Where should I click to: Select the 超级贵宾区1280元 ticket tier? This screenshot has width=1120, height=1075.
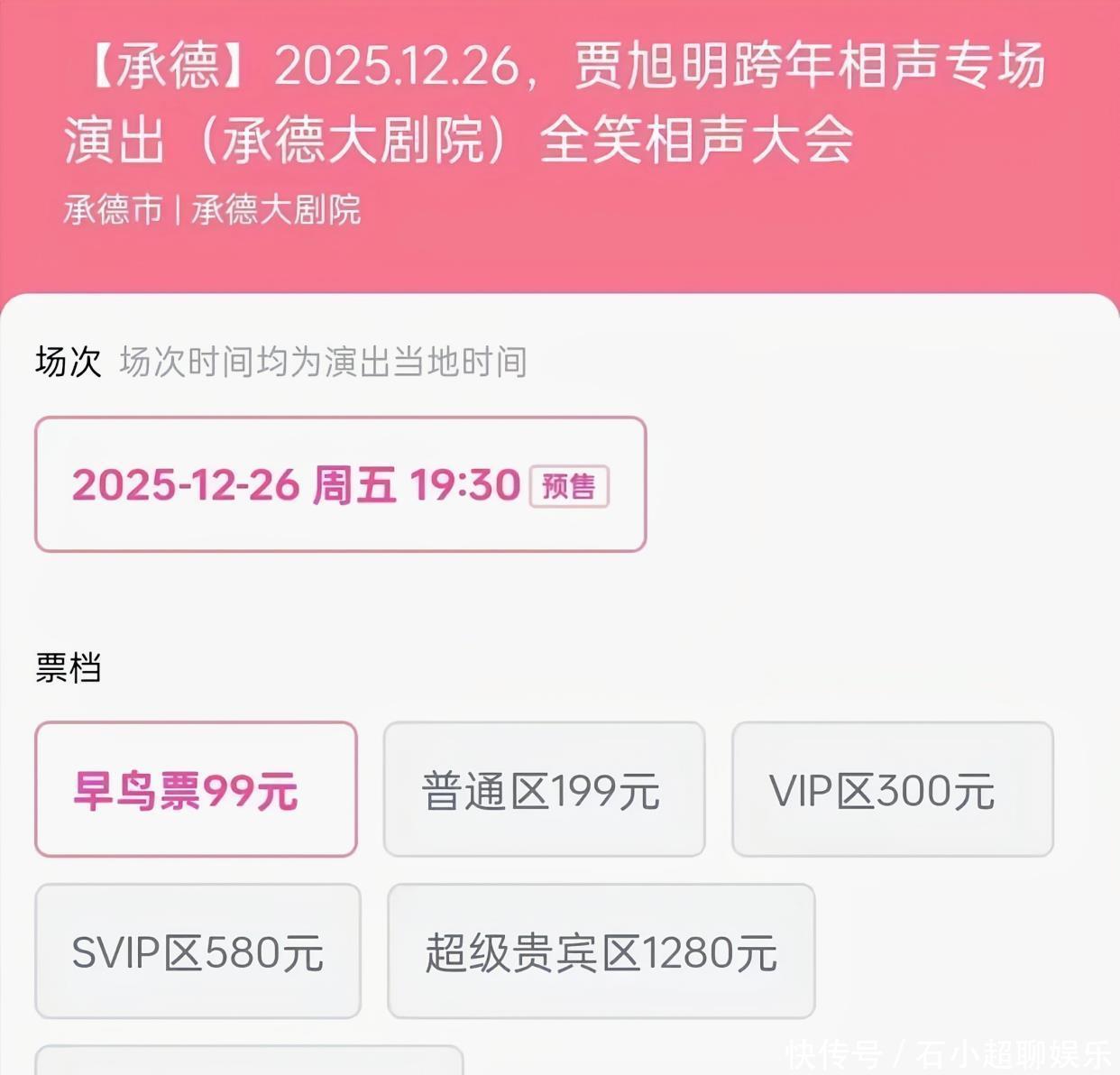[x=601, y=951]
